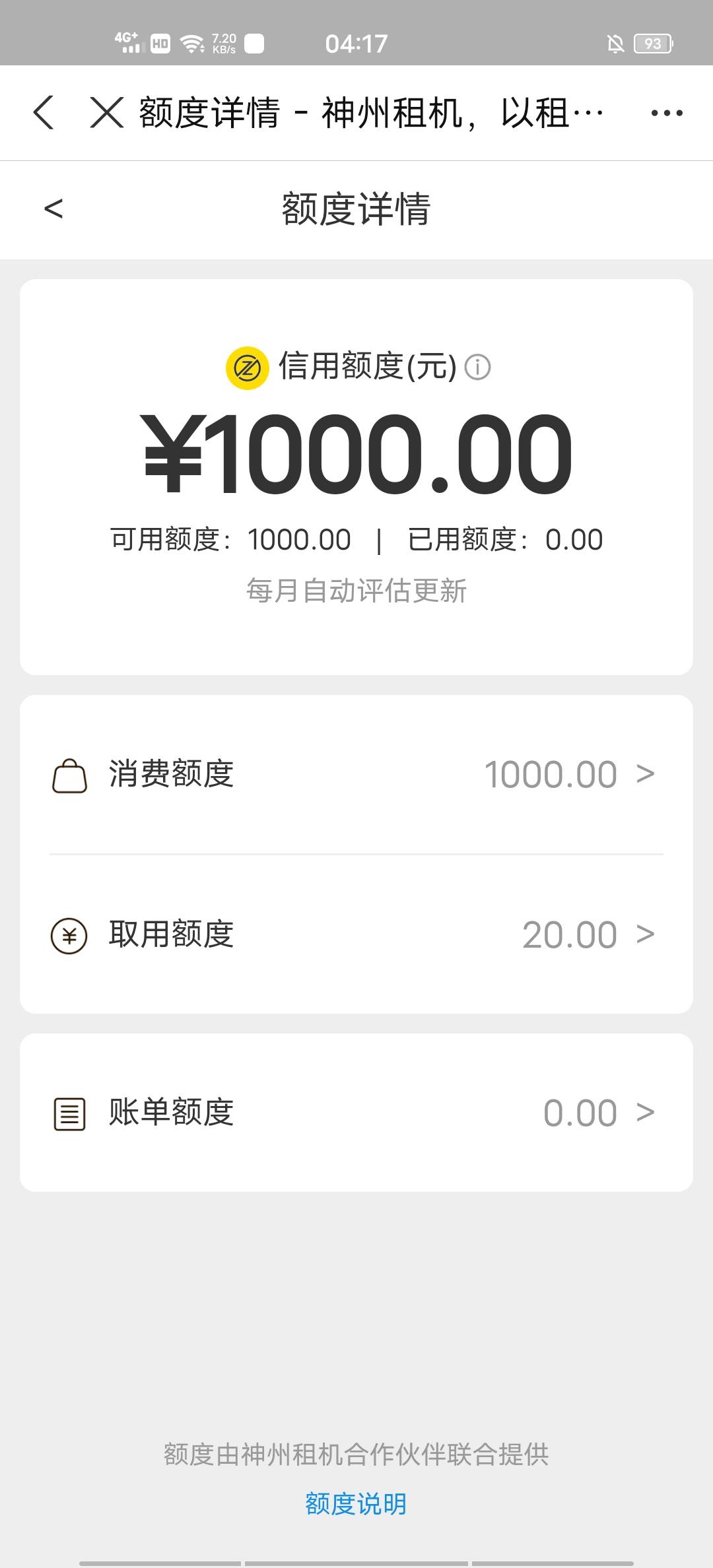The image size is (713, 1568).
Task: Open the 取用额度 row
Action: 356,934
